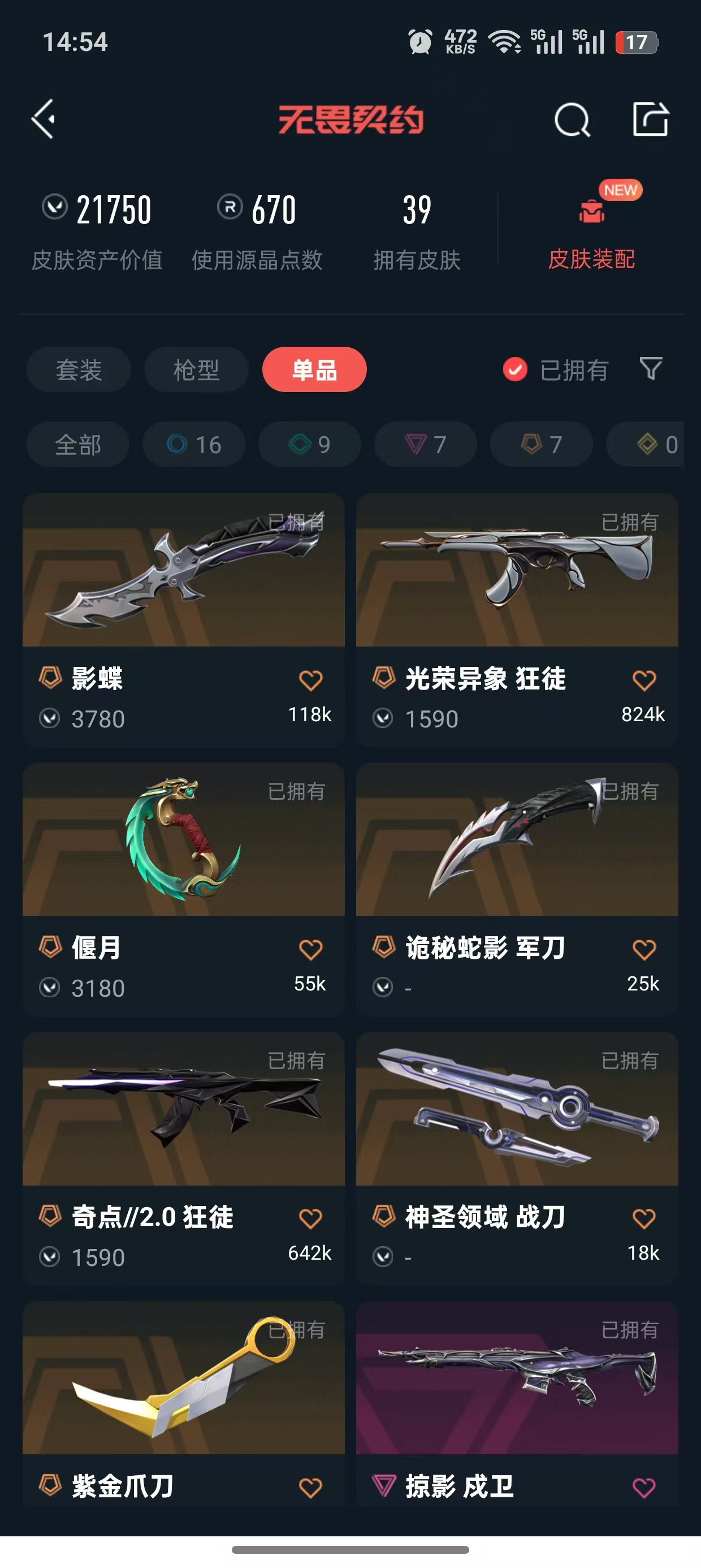
Task: Select the 单品 tab
Action: coord(314,369)
